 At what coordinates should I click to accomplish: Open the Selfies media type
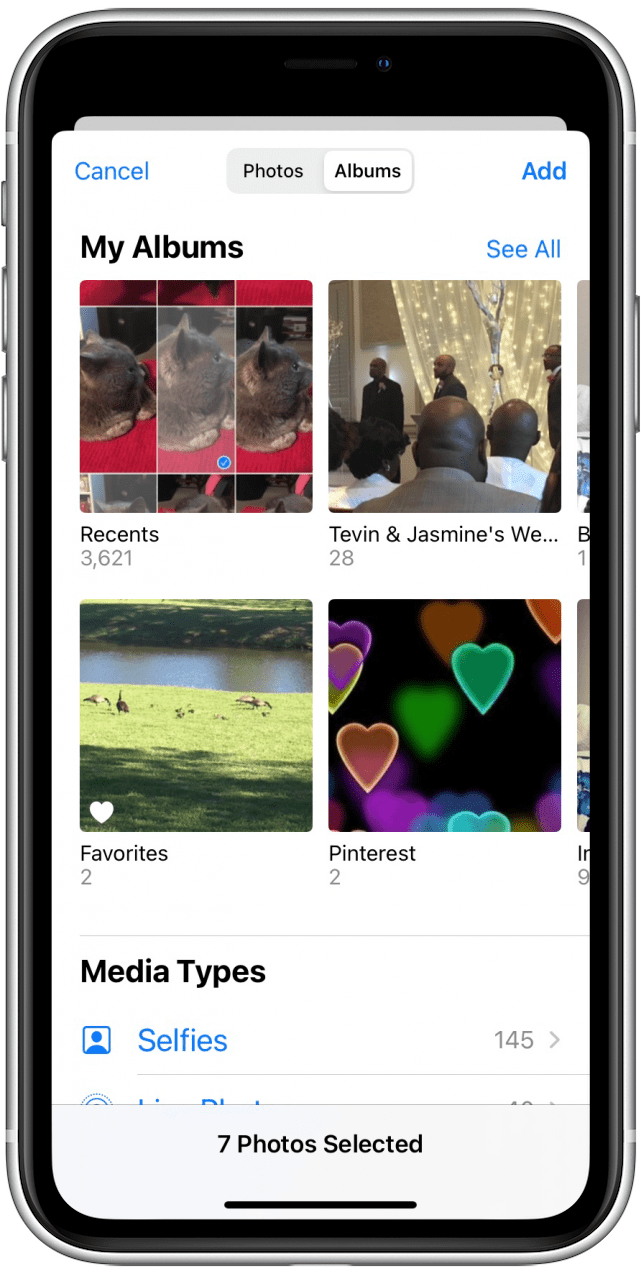coord(320,1040)
